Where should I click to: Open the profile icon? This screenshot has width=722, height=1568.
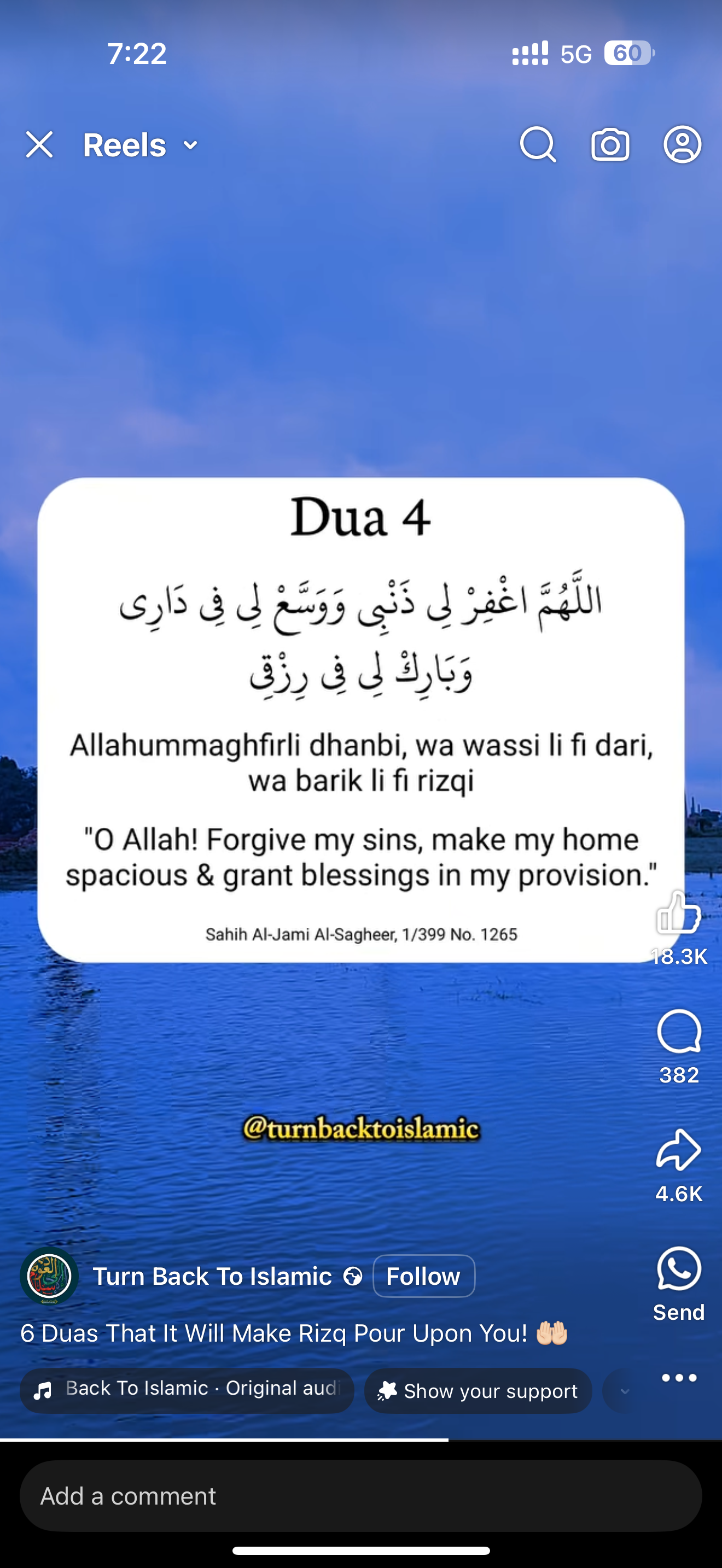pos(682,145)
